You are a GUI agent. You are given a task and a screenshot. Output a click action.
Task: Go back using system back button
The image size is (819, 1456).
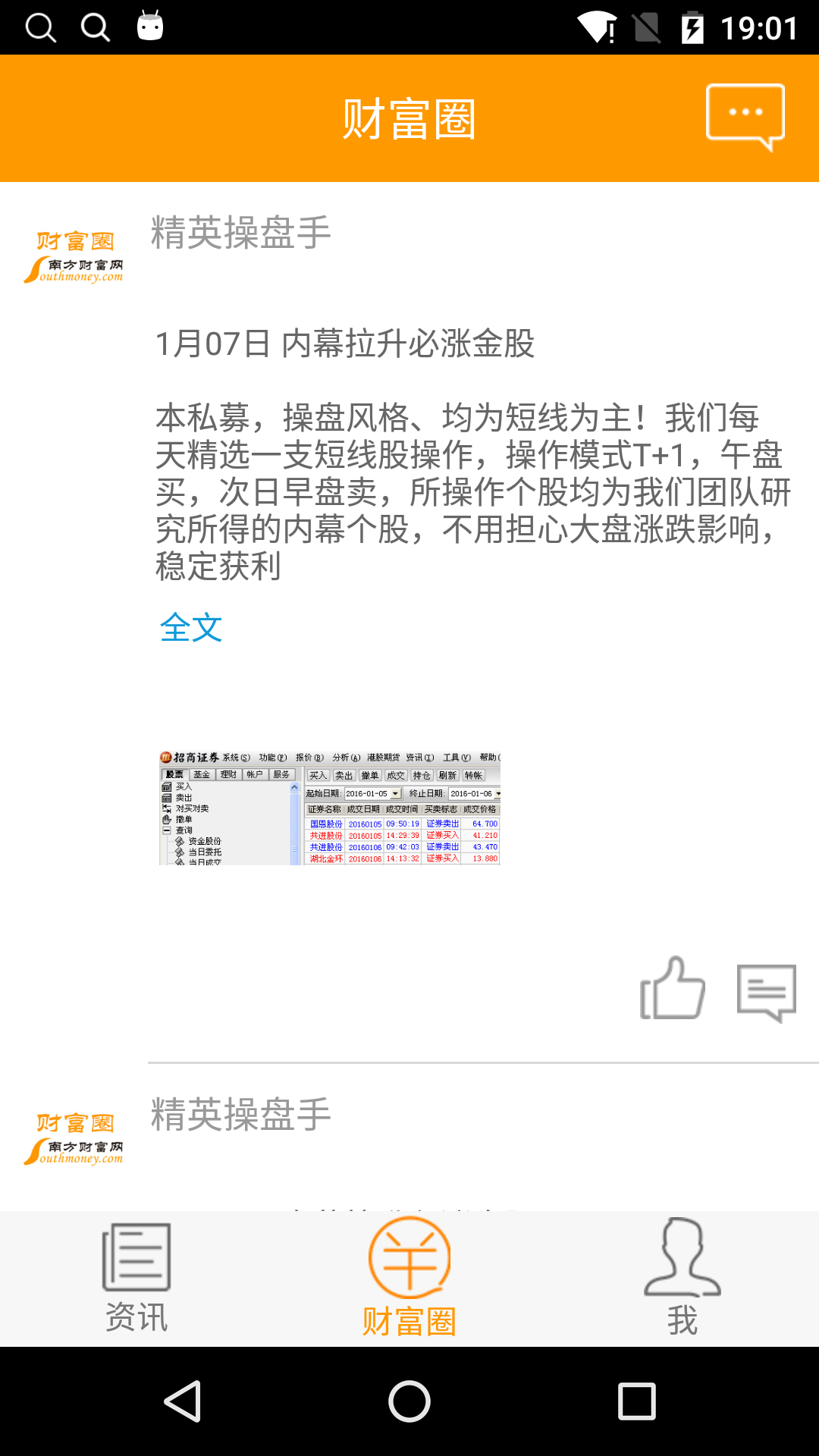point(182,1401)
